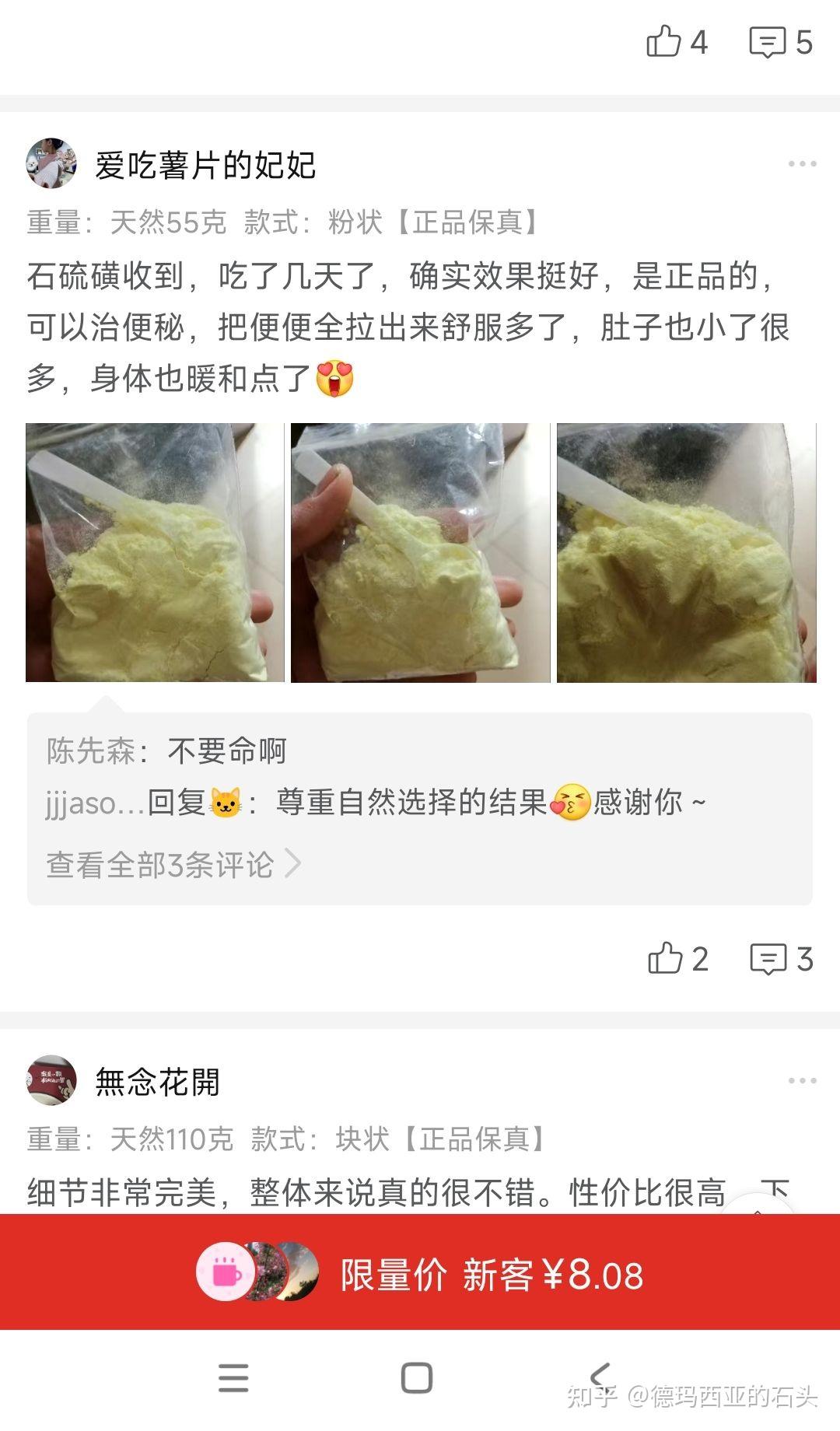840x1431 pixels.
Task: View first powder photo in review
Action: click(x=155, y=553)
